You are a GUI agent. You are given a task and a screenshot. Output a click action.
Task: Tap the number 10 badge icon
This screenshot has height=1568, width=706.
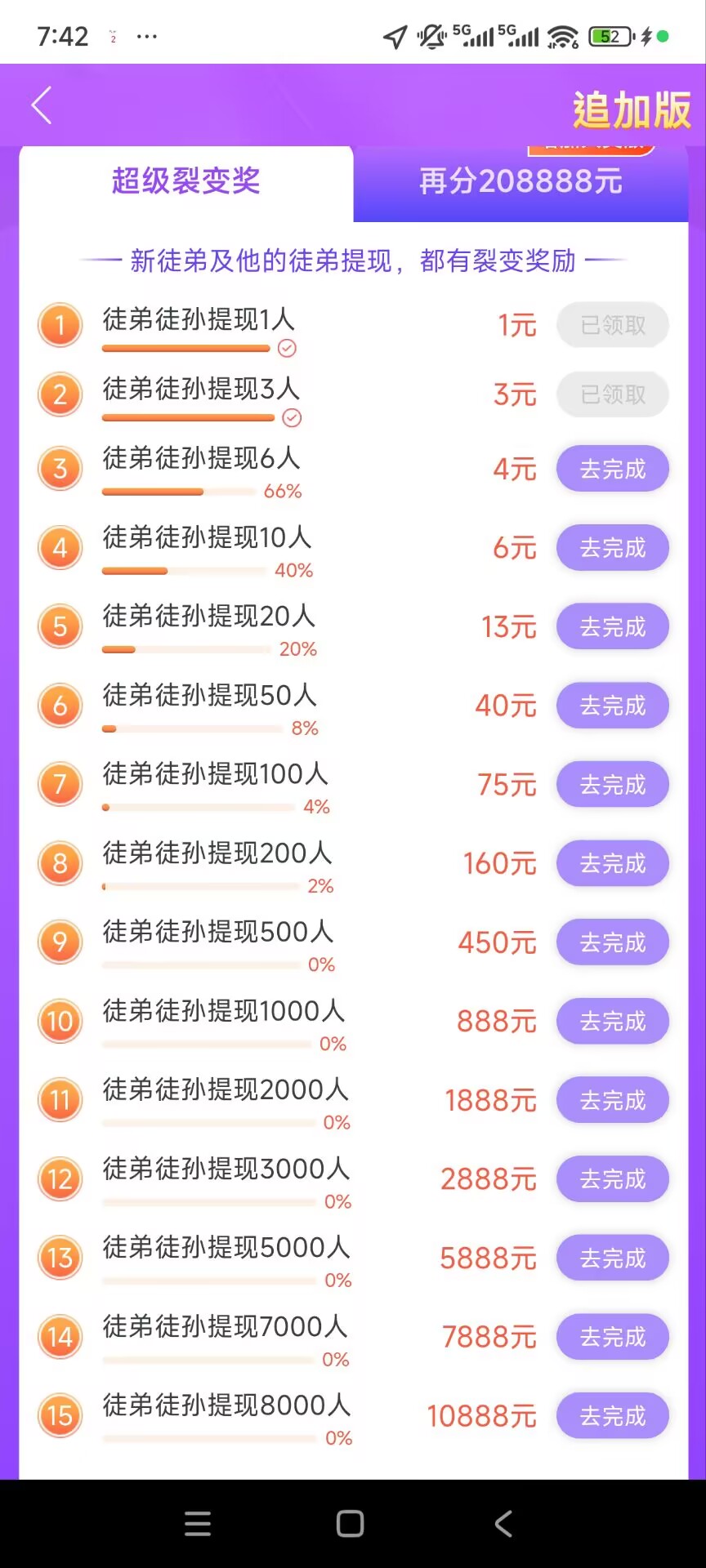click(x=60, y=1021)
